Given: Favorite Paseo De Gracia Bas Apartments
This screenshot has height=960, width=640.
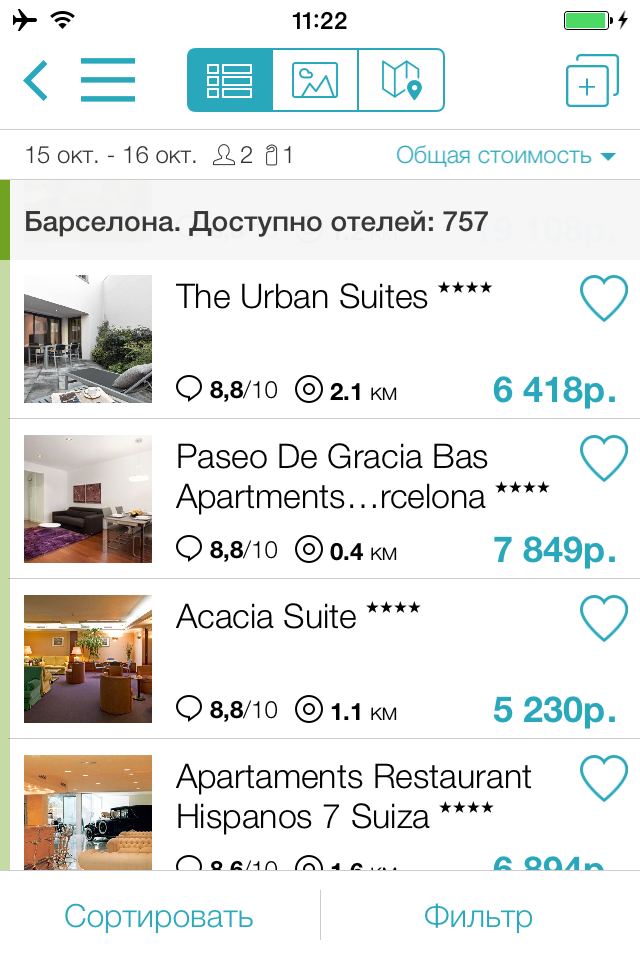Looking at the screenshot, I should 604,458.
